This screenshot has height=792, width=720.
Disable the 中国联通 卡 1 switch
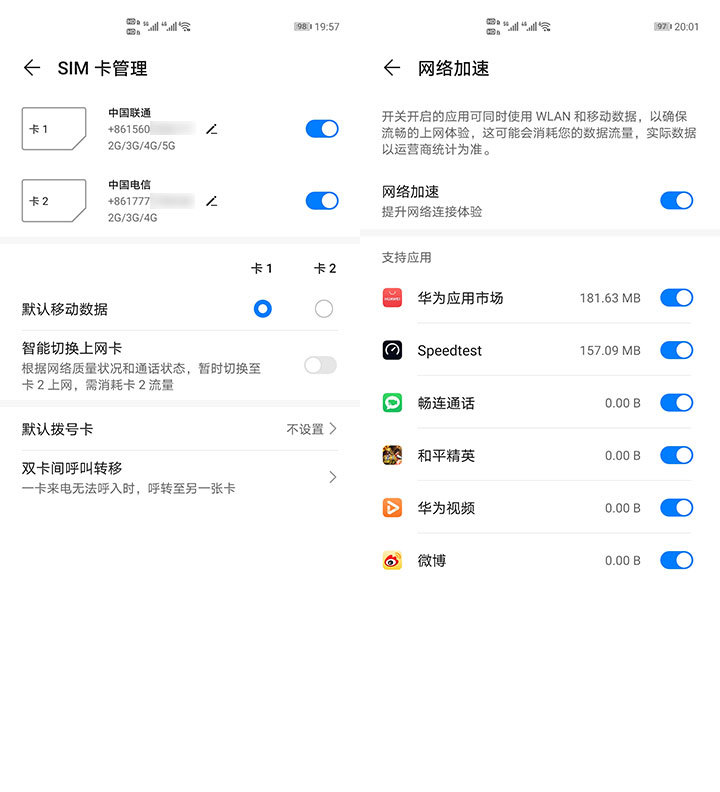point(322,129)
